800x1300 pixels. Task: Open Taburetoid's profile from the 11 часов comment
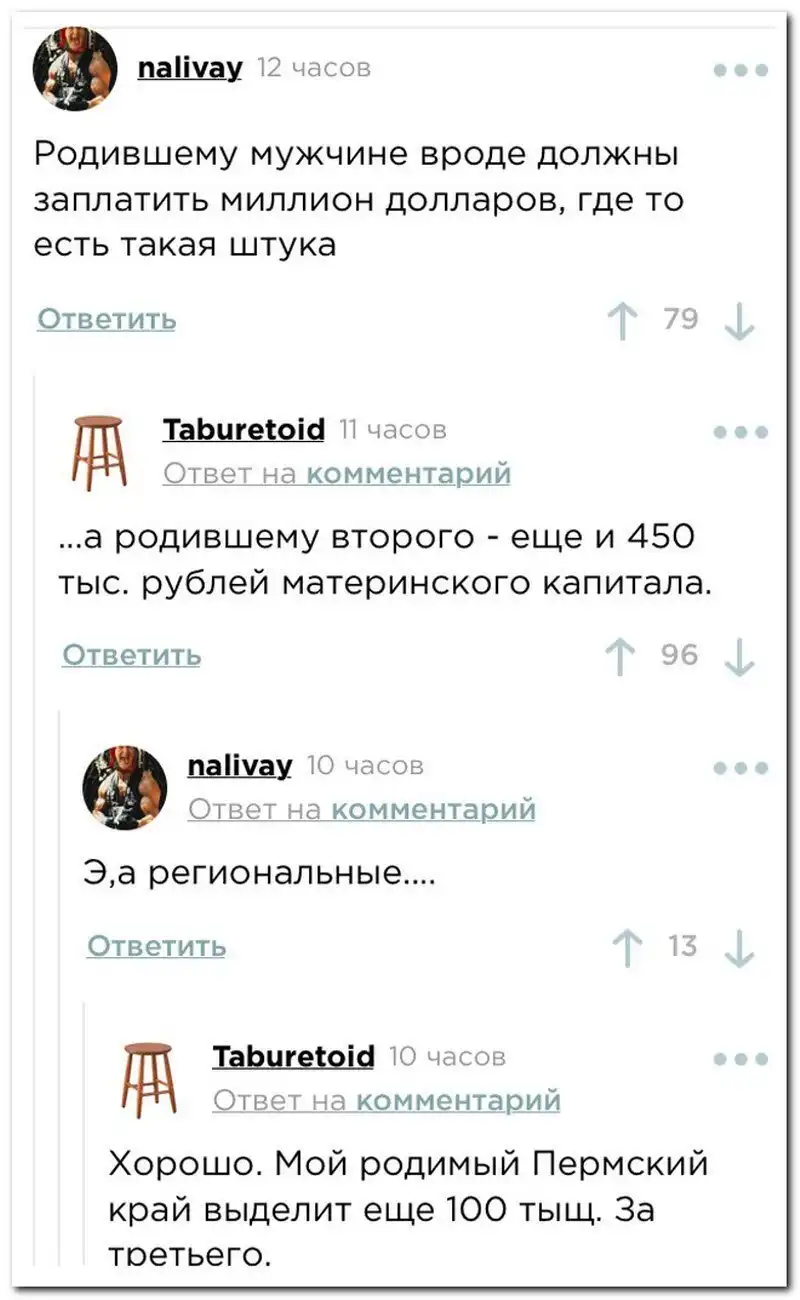point(243,430)
